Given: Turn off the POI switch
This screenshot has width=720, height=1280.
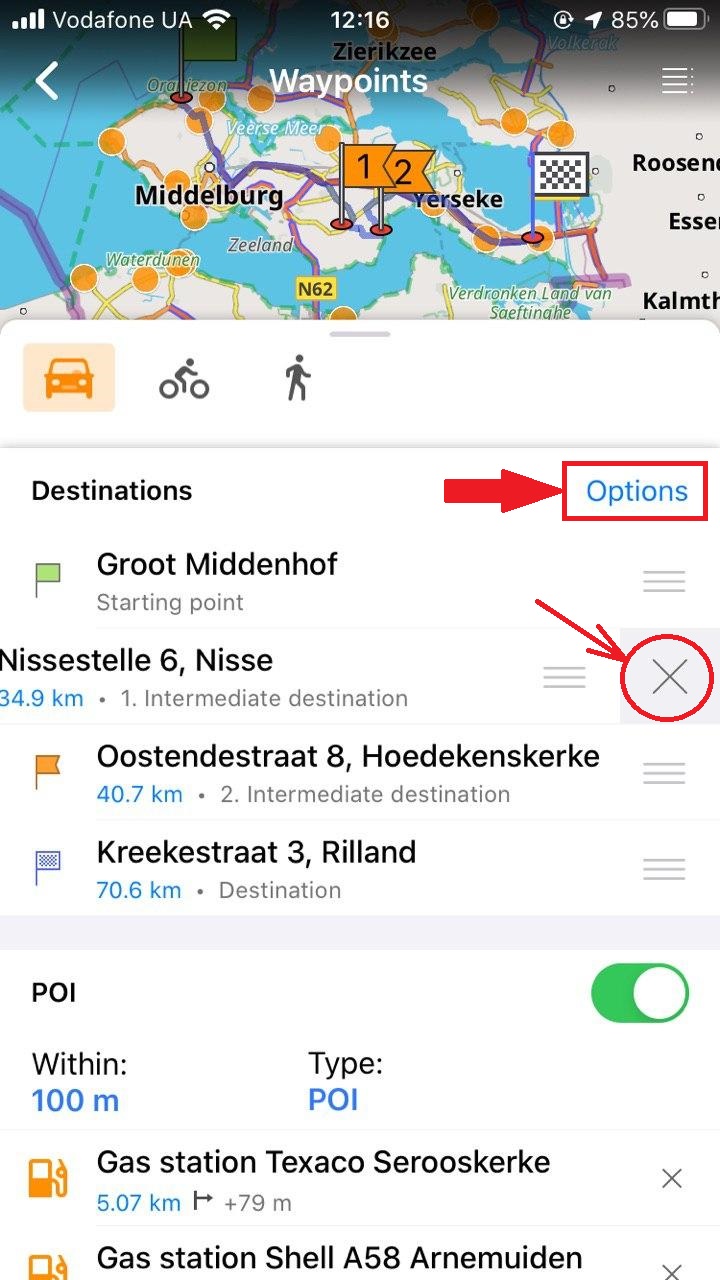Looking at the screenshot, I should click(640, 994).
